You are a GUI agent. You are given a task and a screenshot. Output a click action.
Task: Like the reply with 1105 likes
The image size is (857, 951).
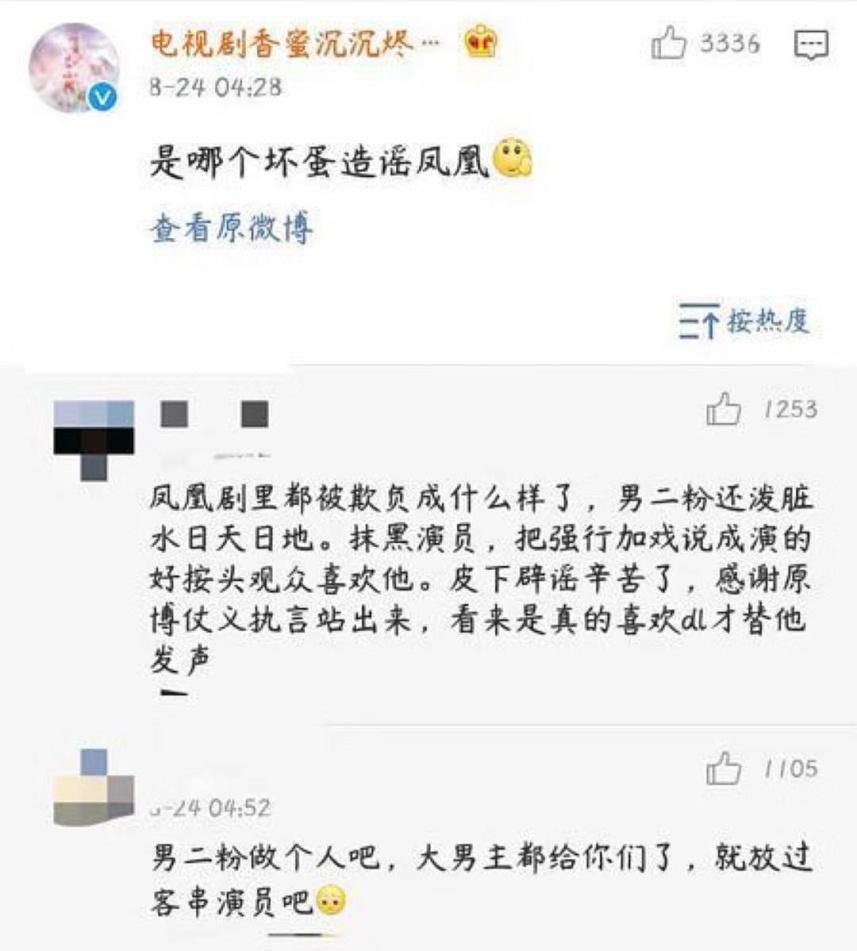tap(723, 769)
